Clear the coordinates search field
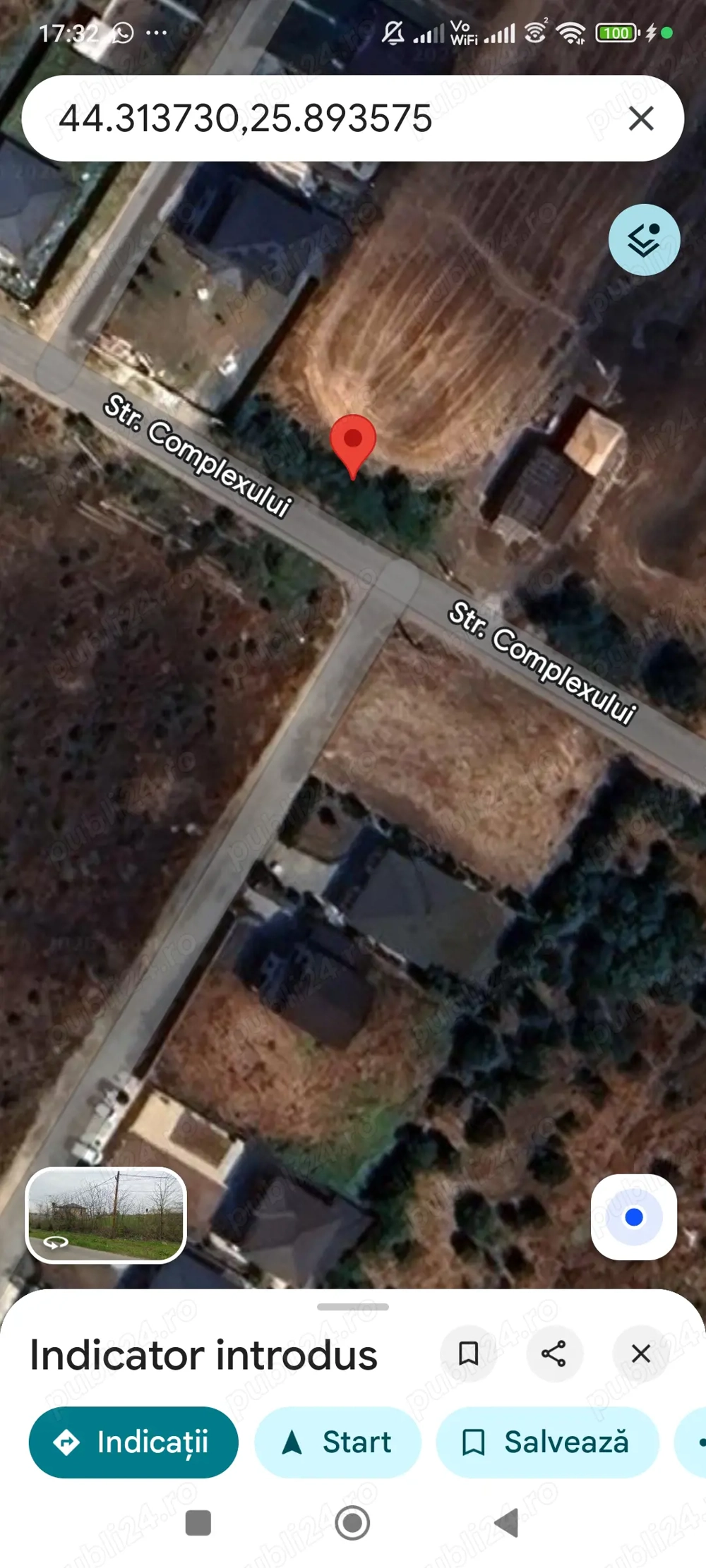Screen dimensions: 706x1568 pyautogui.click(x=640, y=119)
